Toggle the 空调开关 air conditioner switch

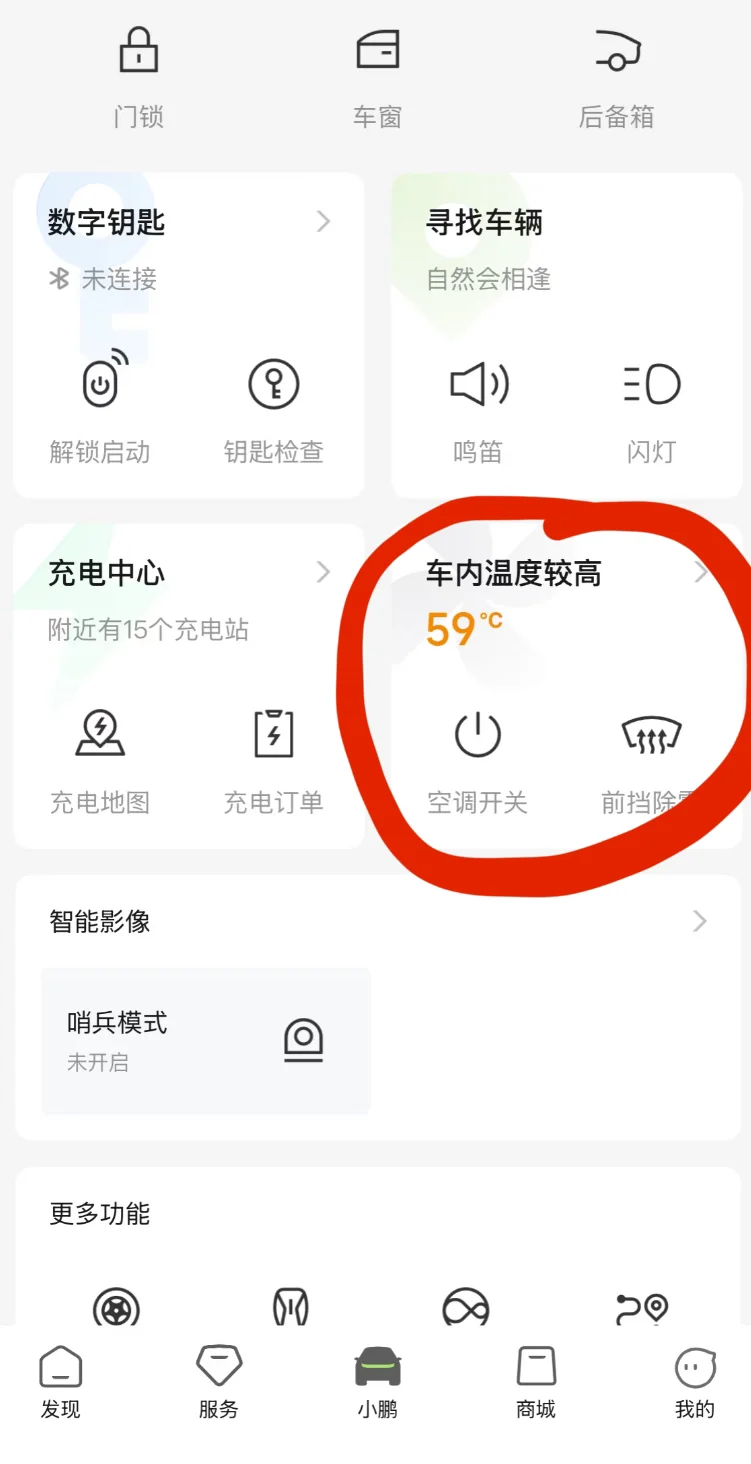point(478,759)
